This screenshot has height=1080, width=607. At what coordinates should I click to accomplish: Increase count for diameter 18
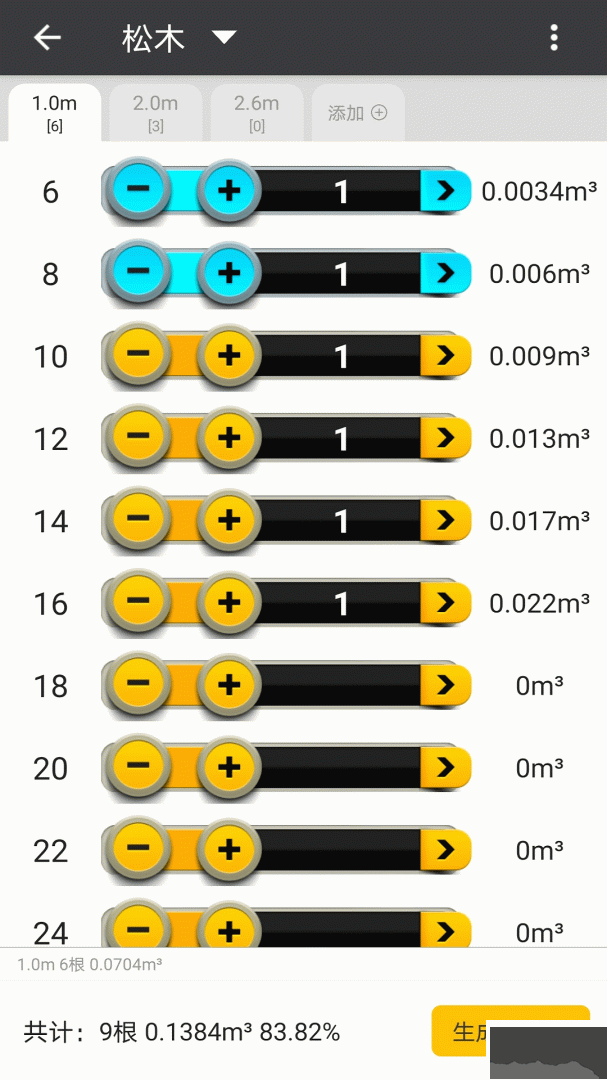(x=229, y=685)
